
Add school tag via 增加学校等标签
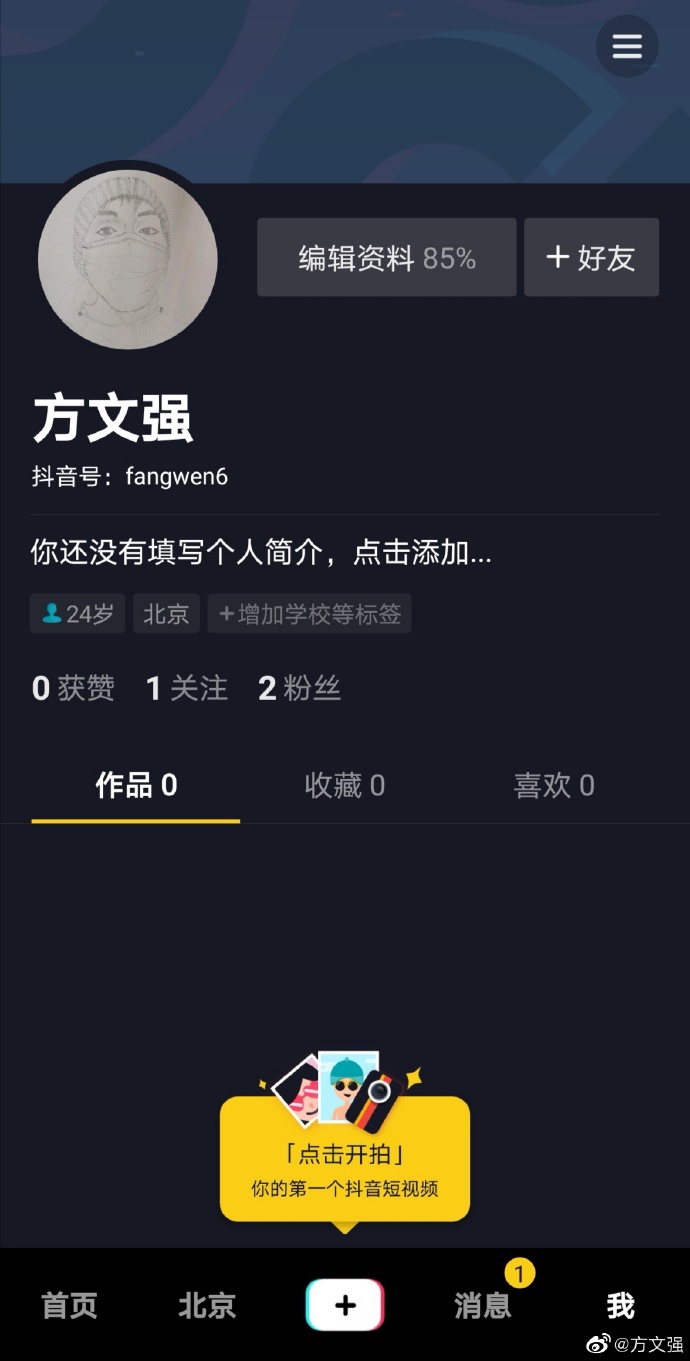[x=309, y=614]
